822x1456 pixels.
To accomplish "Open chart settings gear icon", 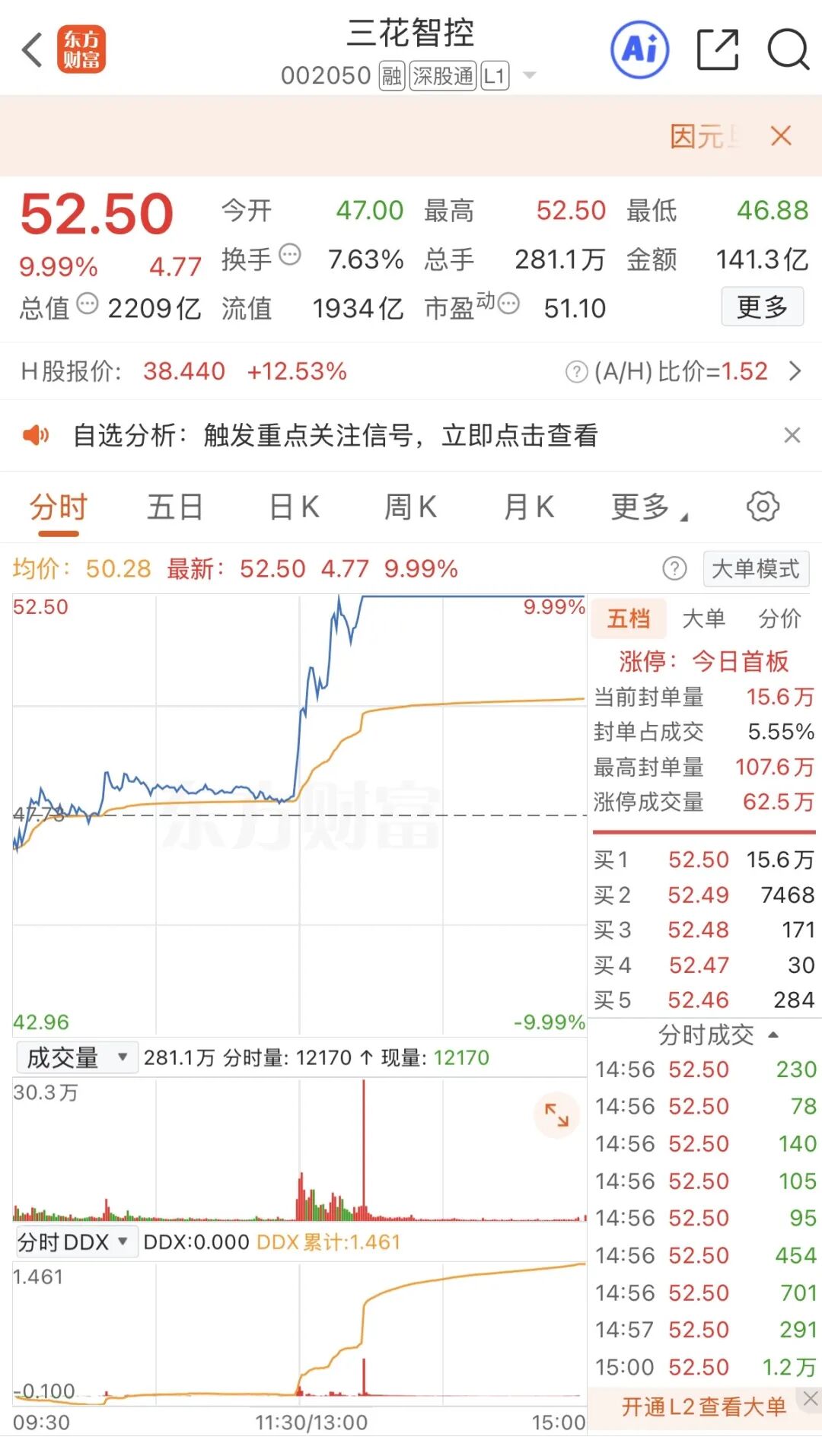I will coord(763,507).
